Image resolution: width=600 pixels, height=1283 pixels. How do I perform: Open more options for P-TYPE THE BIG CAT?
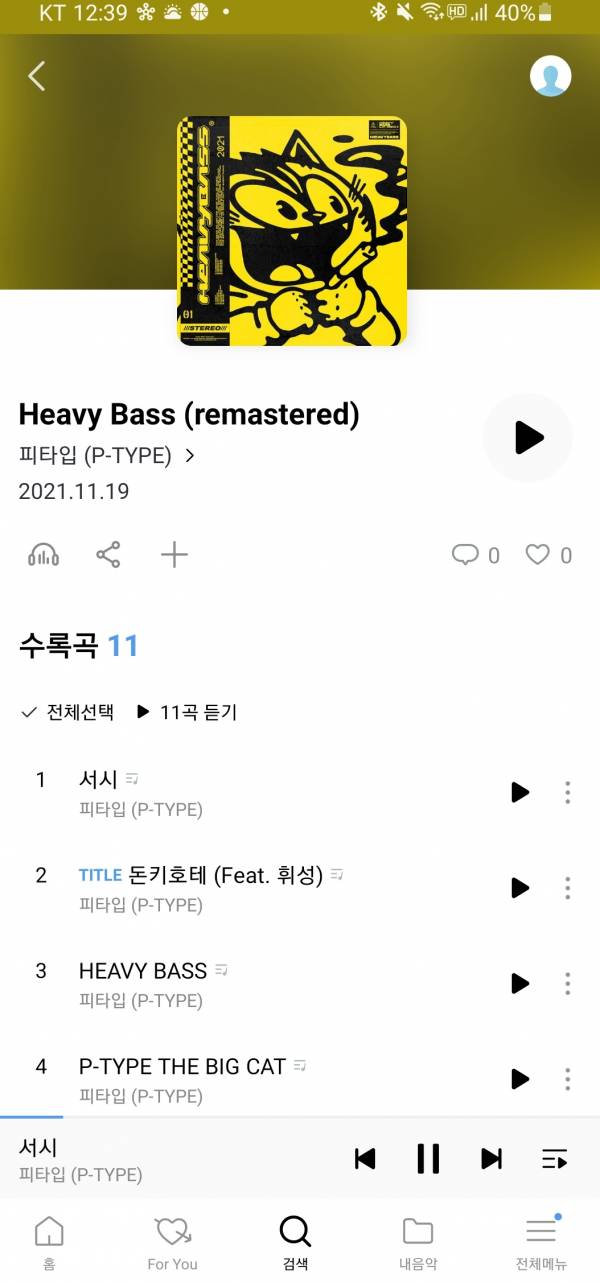click(x=567, y=1079)
